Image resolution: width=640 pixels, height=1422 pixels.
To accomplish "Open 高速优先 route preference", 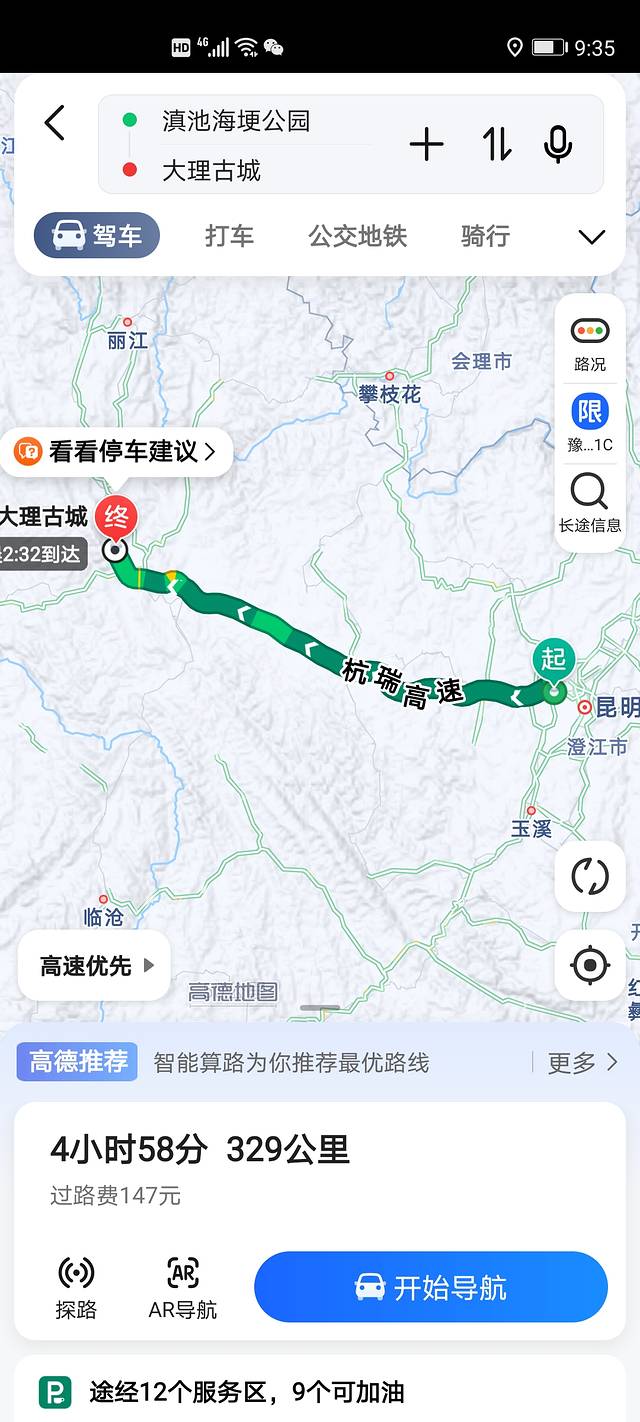I will click(95, 965).
